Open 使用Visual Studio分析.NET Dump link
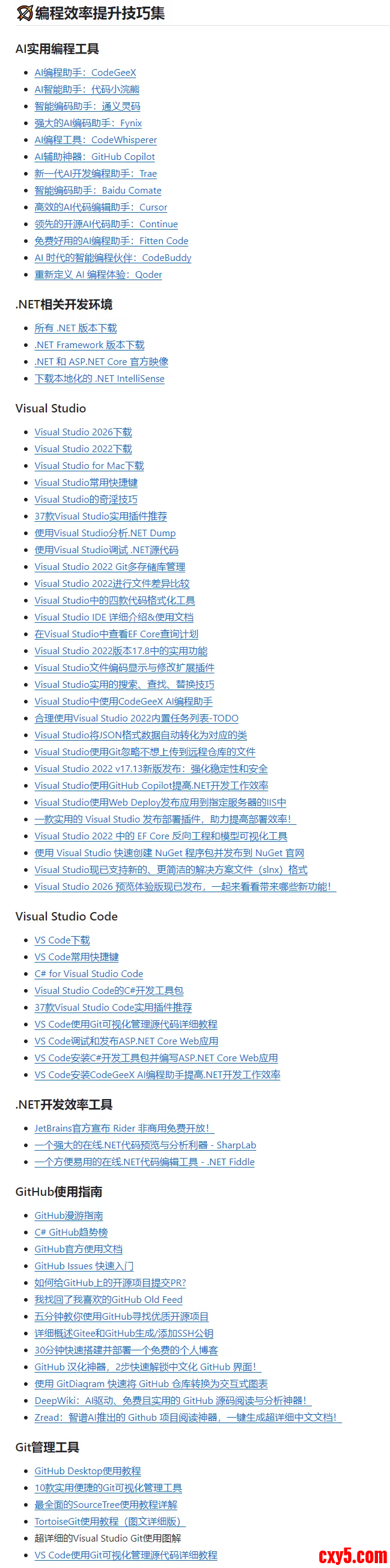 tap(105, 533)
